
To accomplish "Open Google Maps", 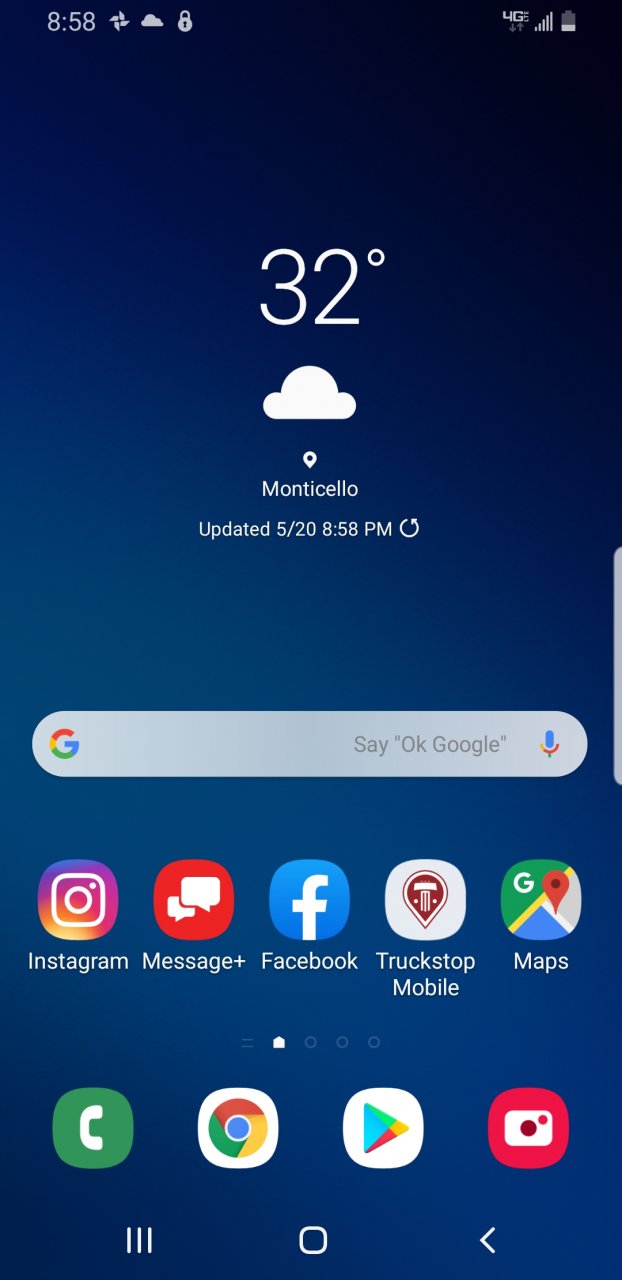I will [x=541, y=900].
